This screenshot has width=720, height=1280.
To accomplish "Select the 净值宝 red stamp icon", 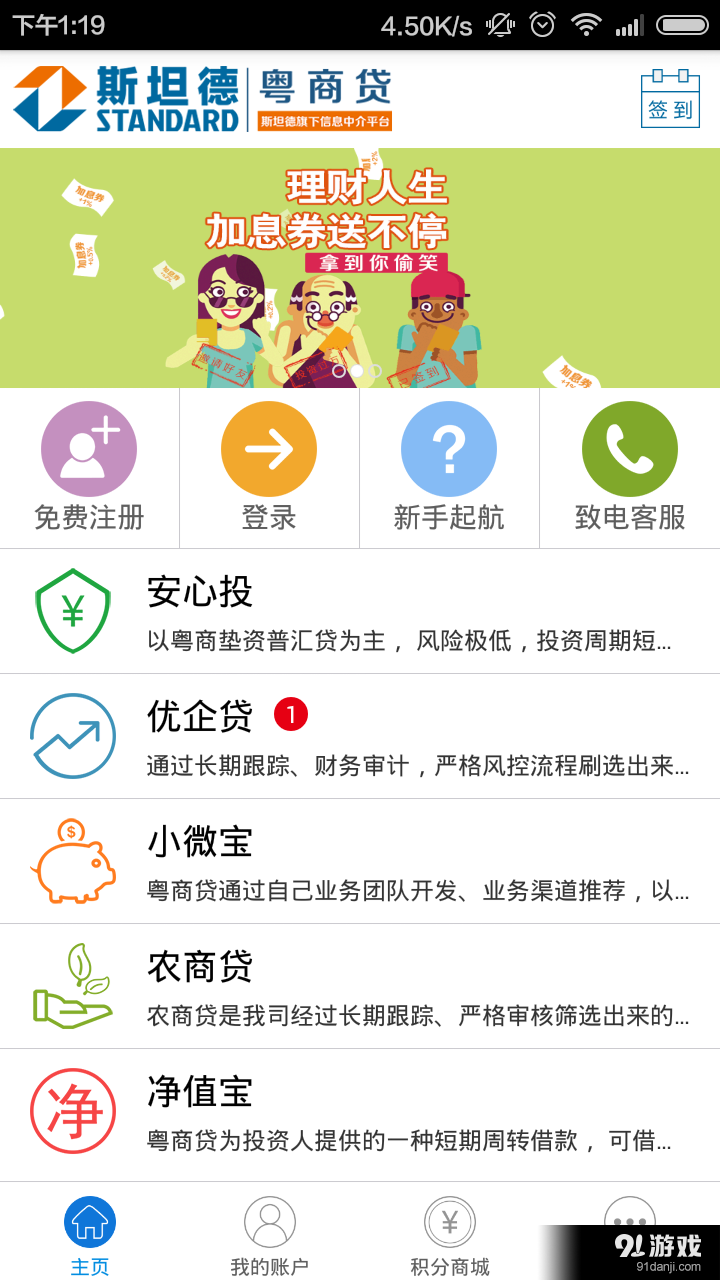I will tap(72, 1110).
